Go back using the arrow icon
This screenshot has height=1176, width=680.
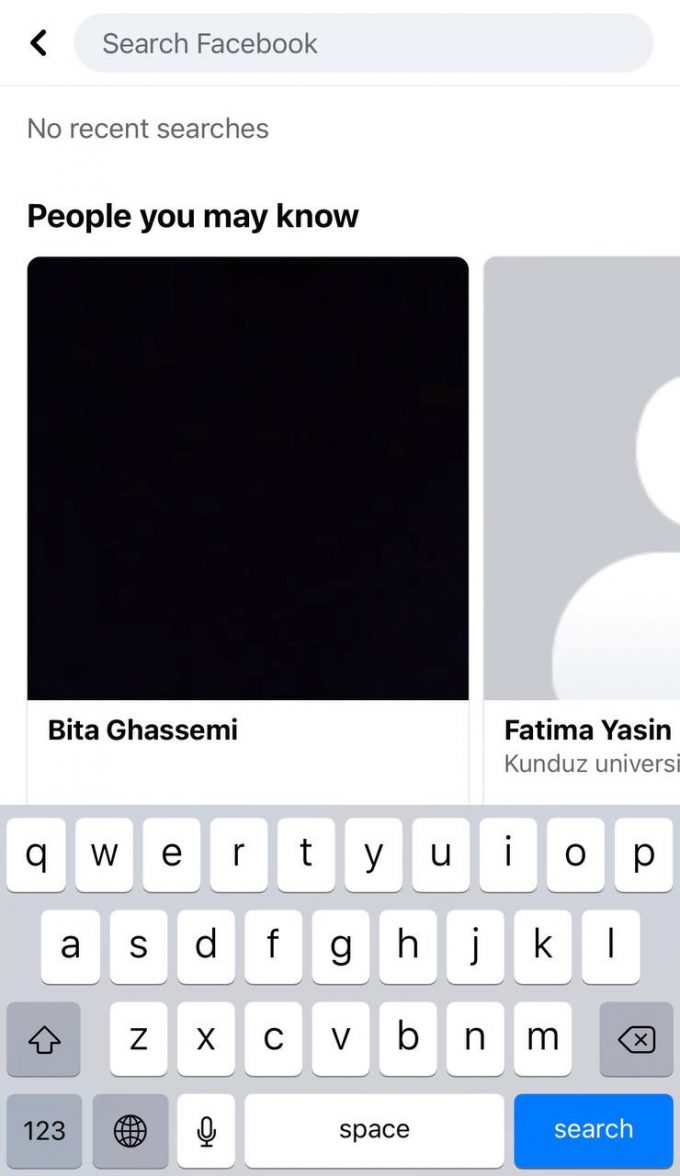click(x=38, y=43)
